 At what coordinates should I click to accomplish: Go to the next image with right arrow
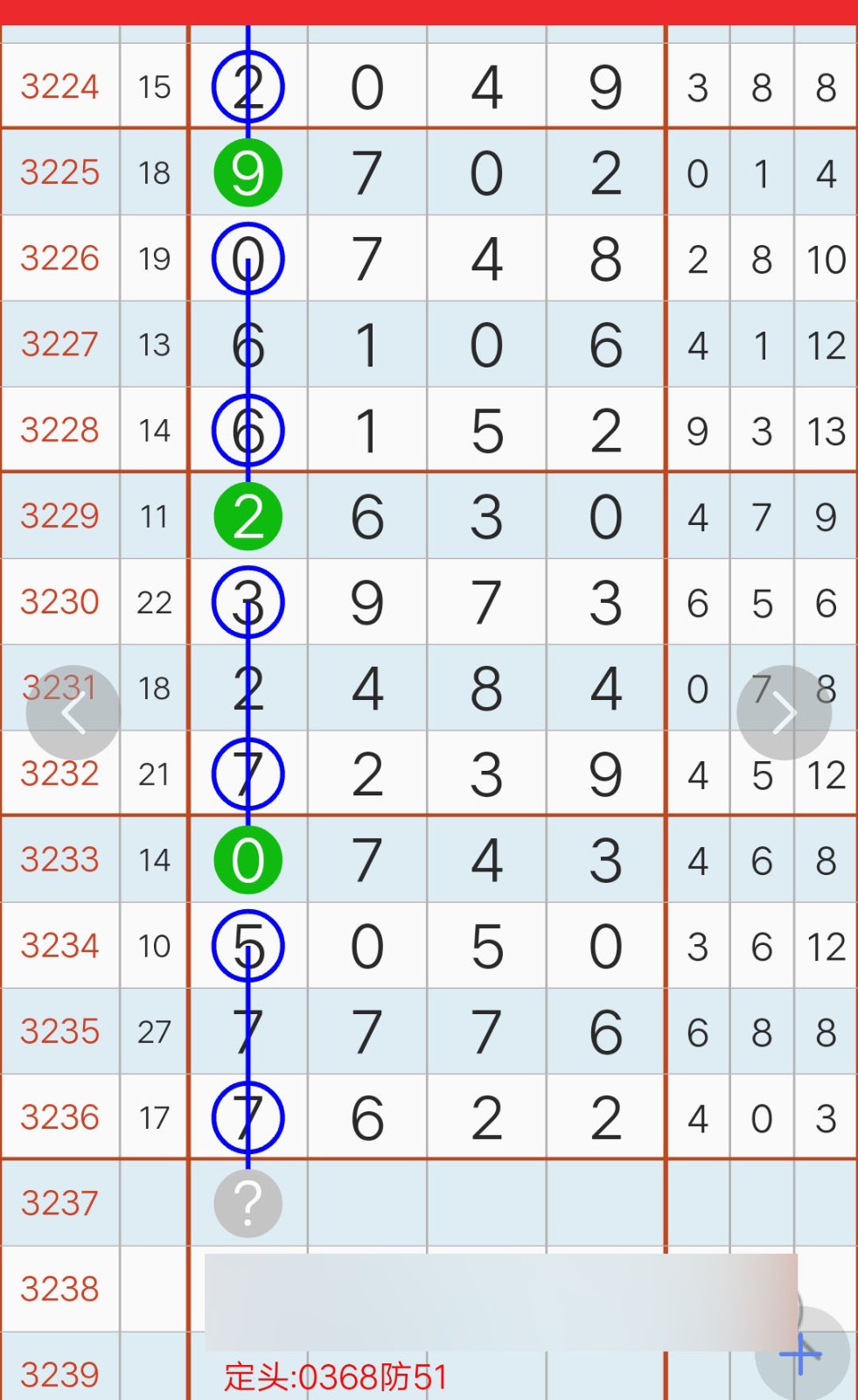click(784, 713)
